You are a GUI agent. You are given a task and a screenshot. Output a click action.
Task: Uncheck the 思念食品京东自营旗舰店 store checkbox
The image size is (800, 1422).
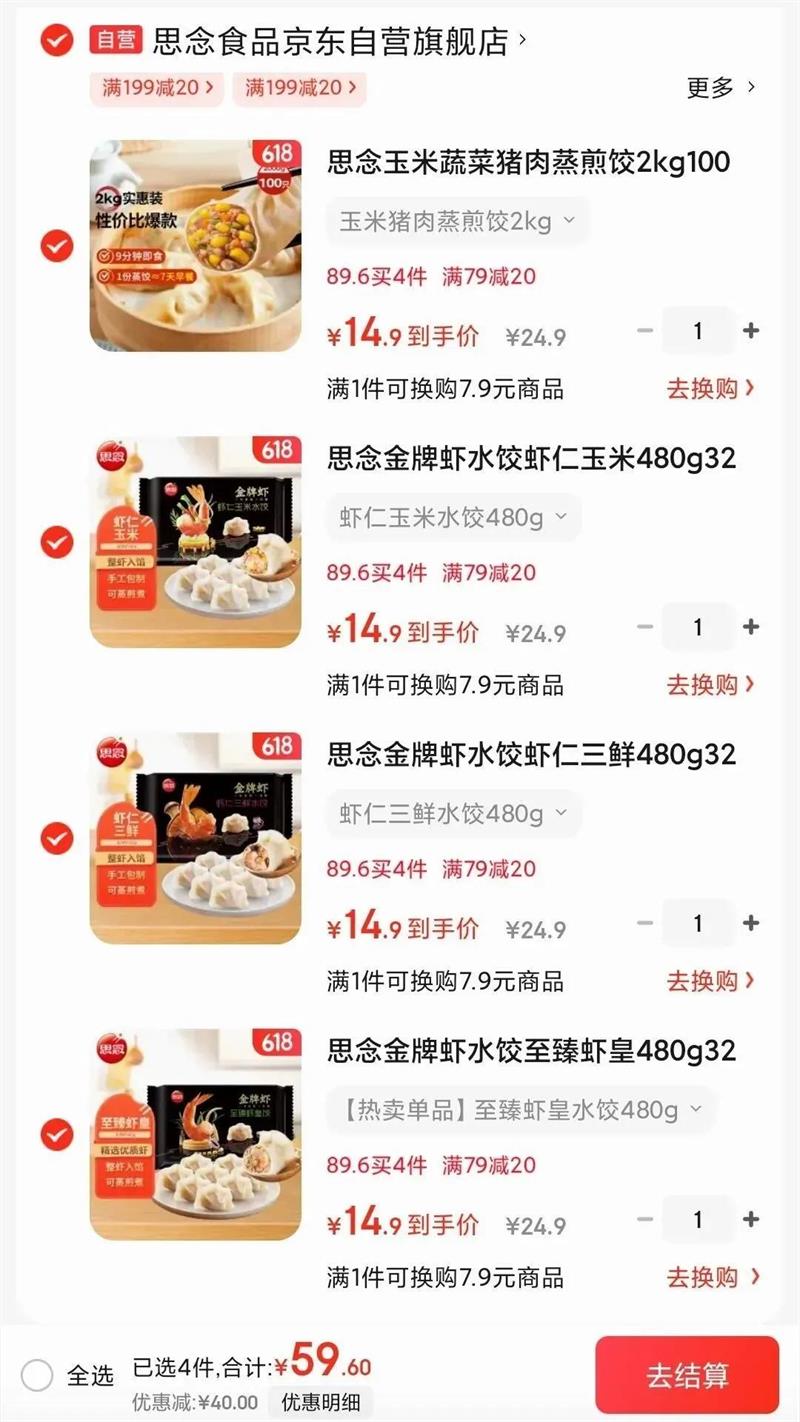pos(56,41)
